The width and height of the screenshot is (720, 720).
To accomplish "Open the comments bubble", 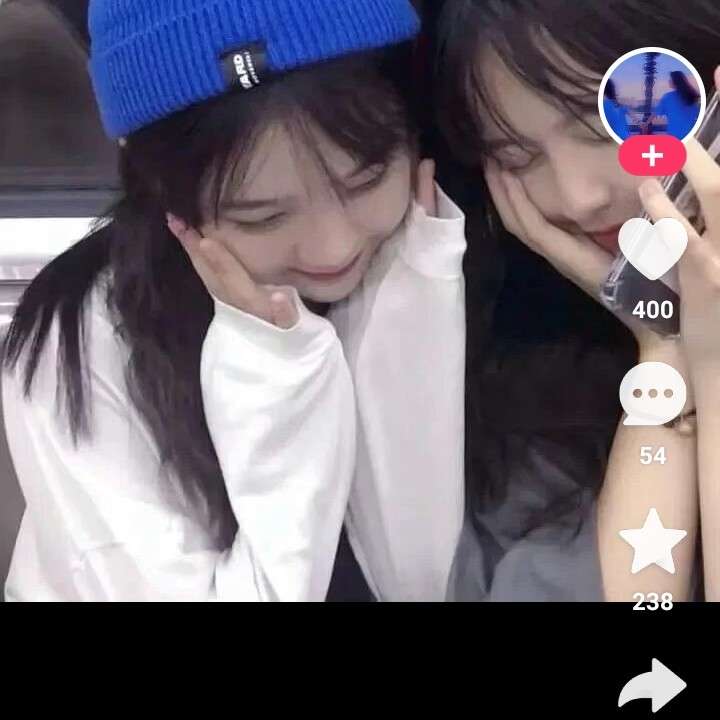I will (652, 395).
